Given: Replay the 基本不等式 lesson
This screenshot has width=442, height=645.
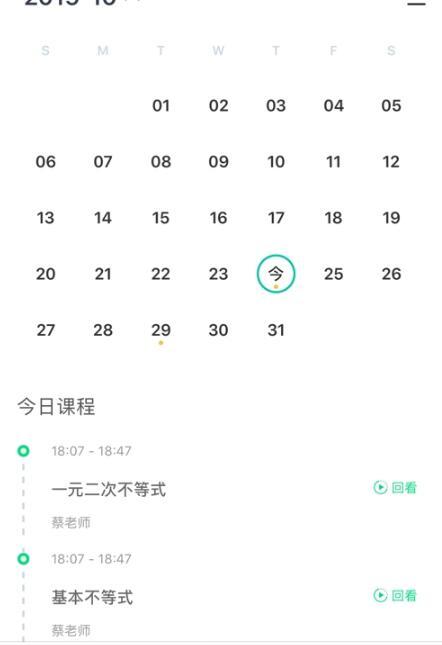Looking at the screenshot, I should coord(395,596).
